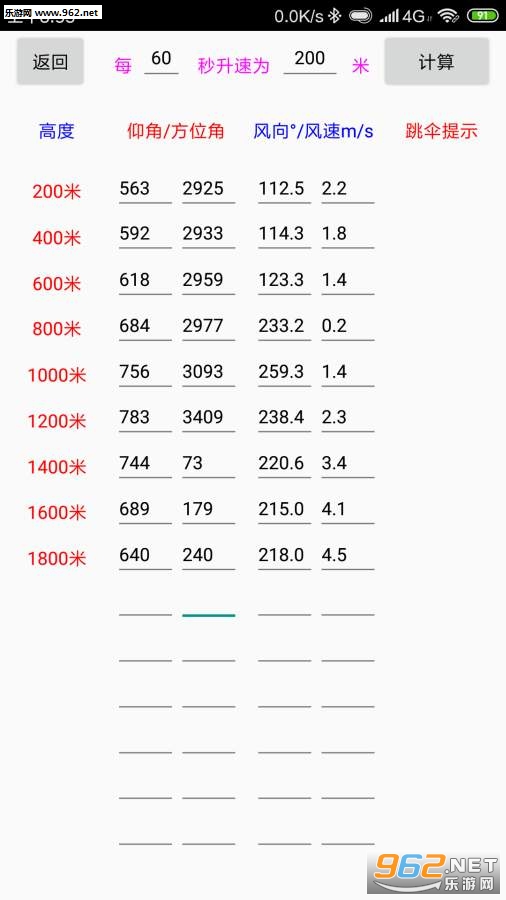
Task: Edit the azimuth field 73 at 1400米
Action: [x=208, y=463]
